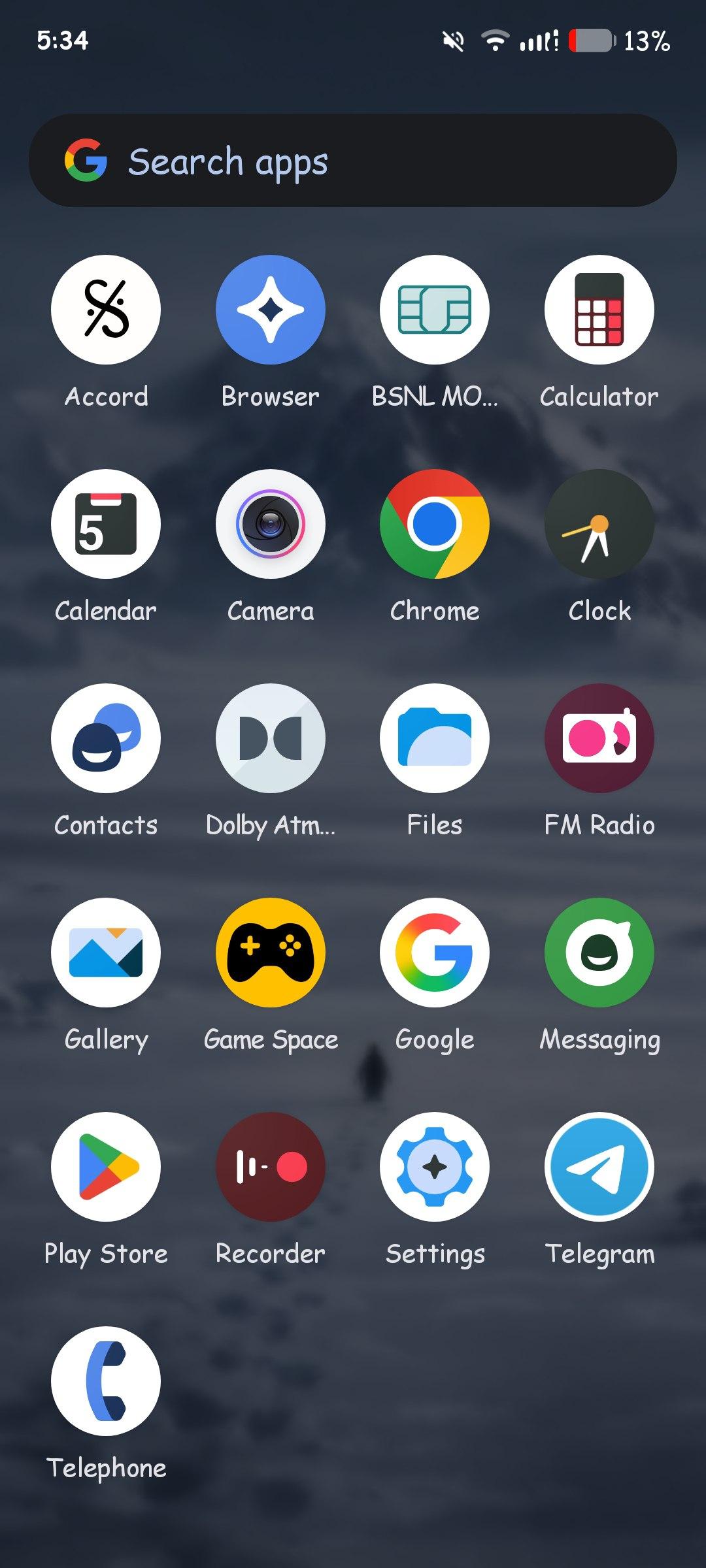Open Settings
The height and width of the screenshot is (1568, 706).
click(x=435, y=1167)
